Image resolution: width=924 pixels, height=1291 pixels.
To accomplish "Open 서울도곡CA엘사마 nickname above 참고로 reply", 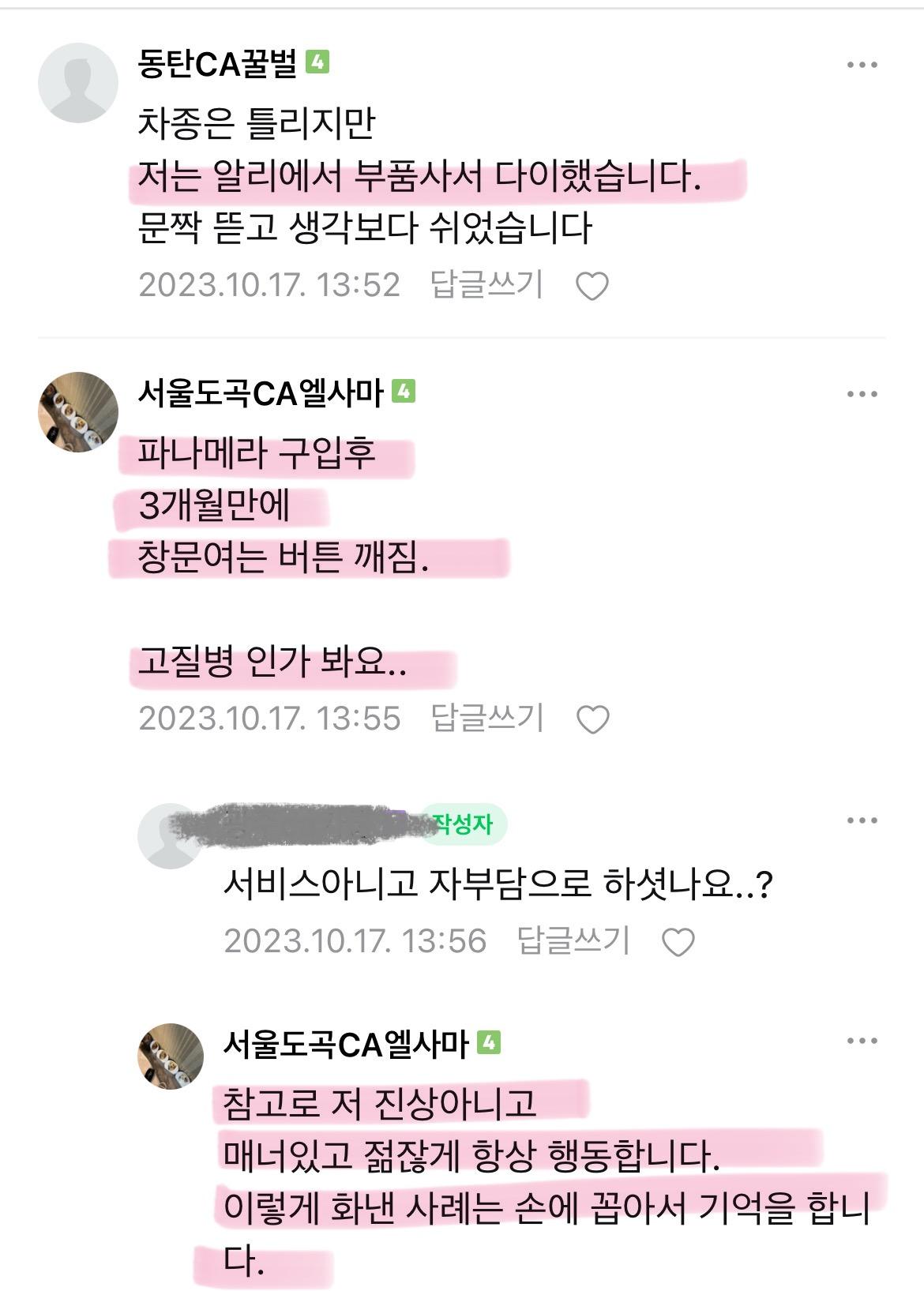I will point(346,1044).
